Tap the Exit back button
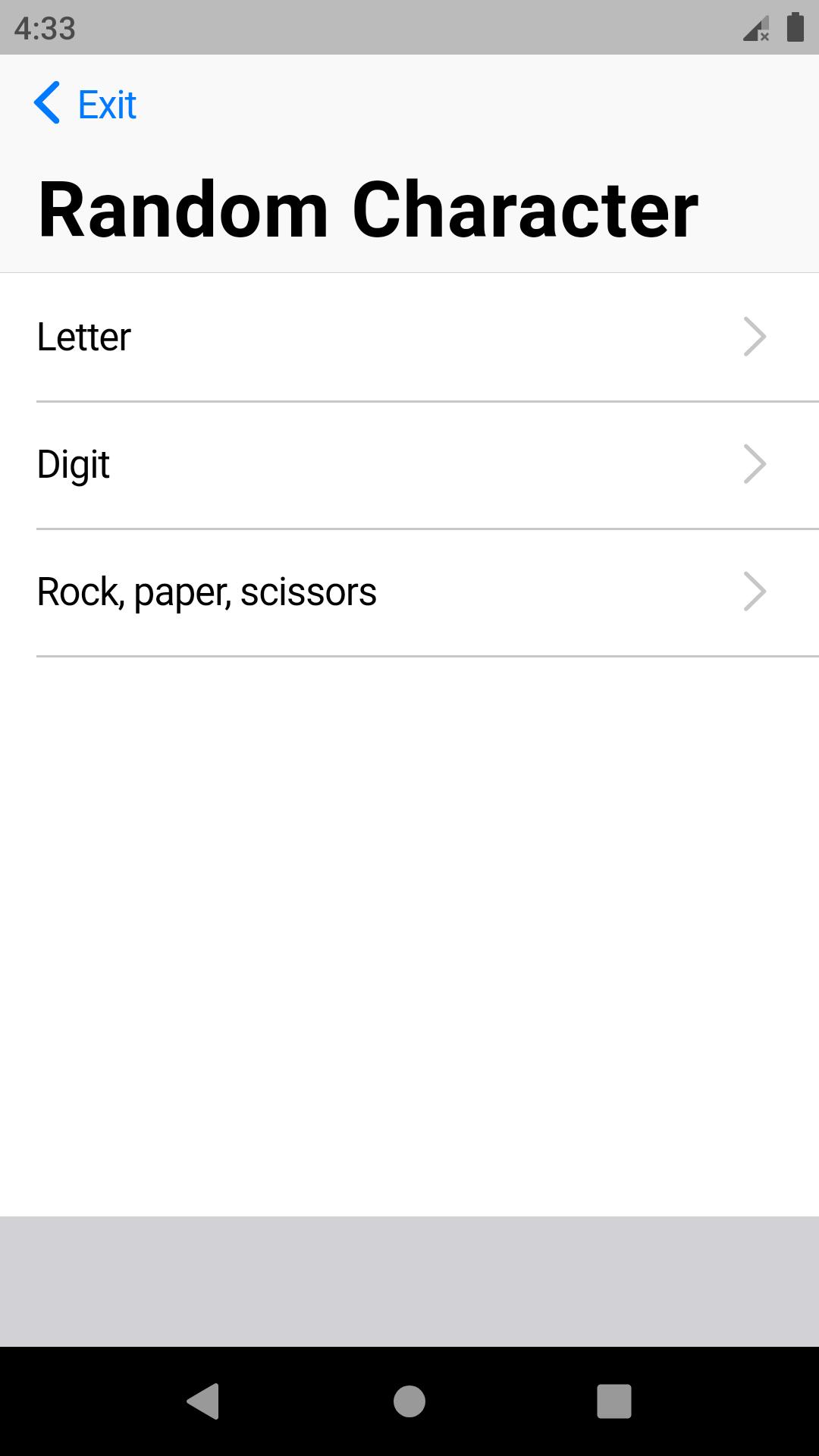This screenshot has width=819, height=1456. 86,104
